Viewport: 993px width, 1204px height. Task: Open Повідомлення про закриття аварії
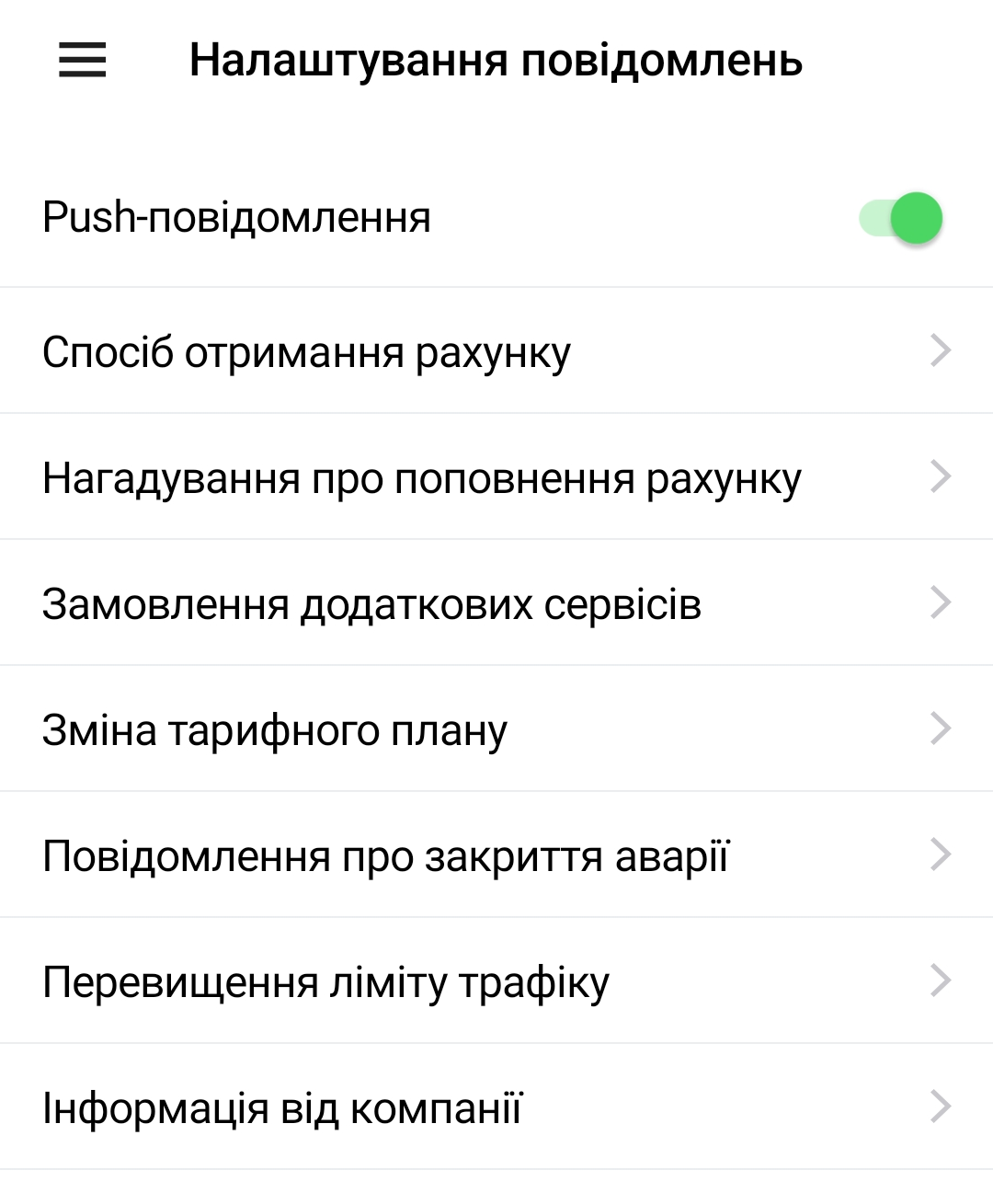[x=496, y=855]
